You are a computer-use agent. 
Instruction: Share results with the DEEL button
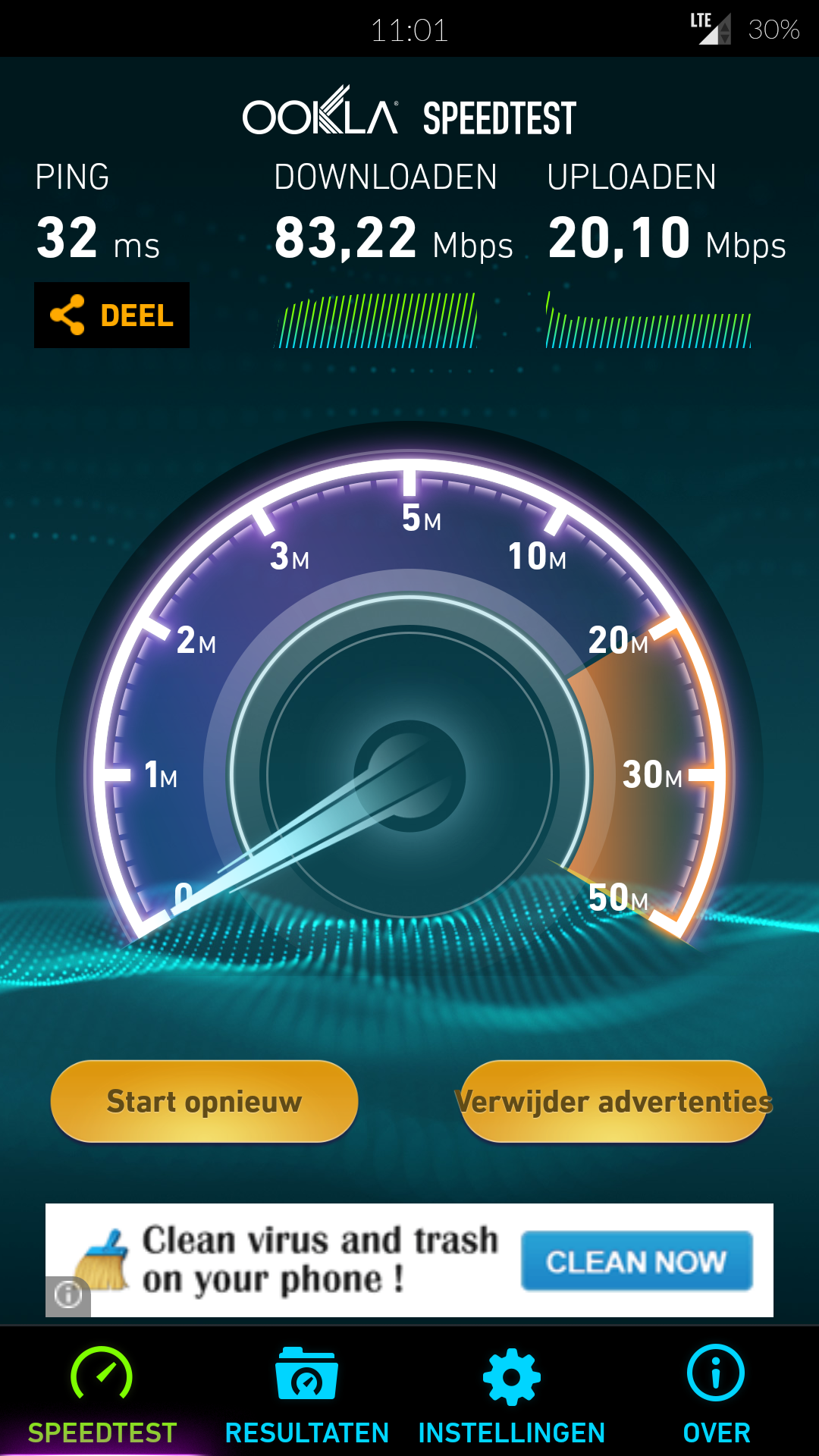112,315
